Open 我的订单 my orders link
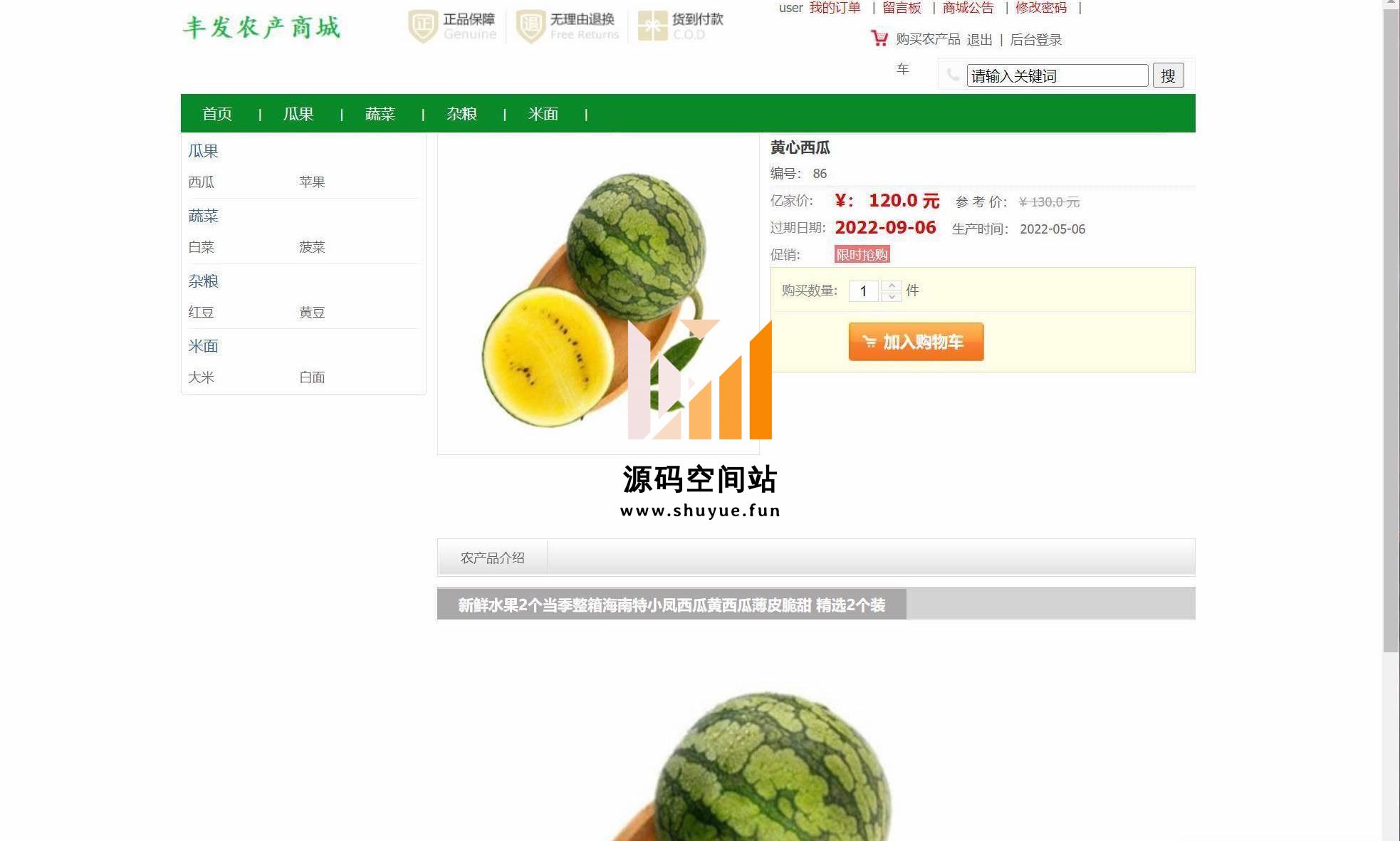Screen dimensions: 1400x841 coord(835,8)
